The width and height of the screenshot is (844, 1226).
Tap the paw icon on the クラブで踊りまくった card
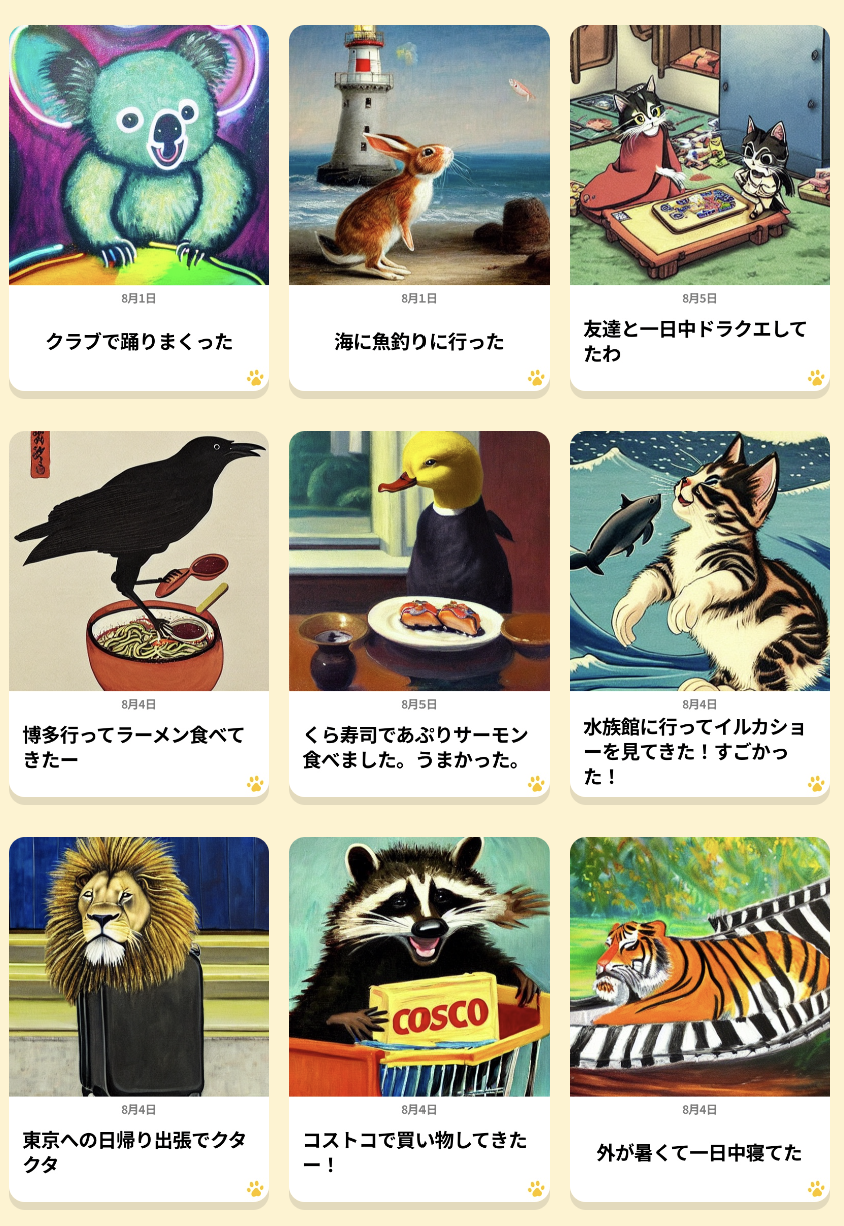(255, 378)
